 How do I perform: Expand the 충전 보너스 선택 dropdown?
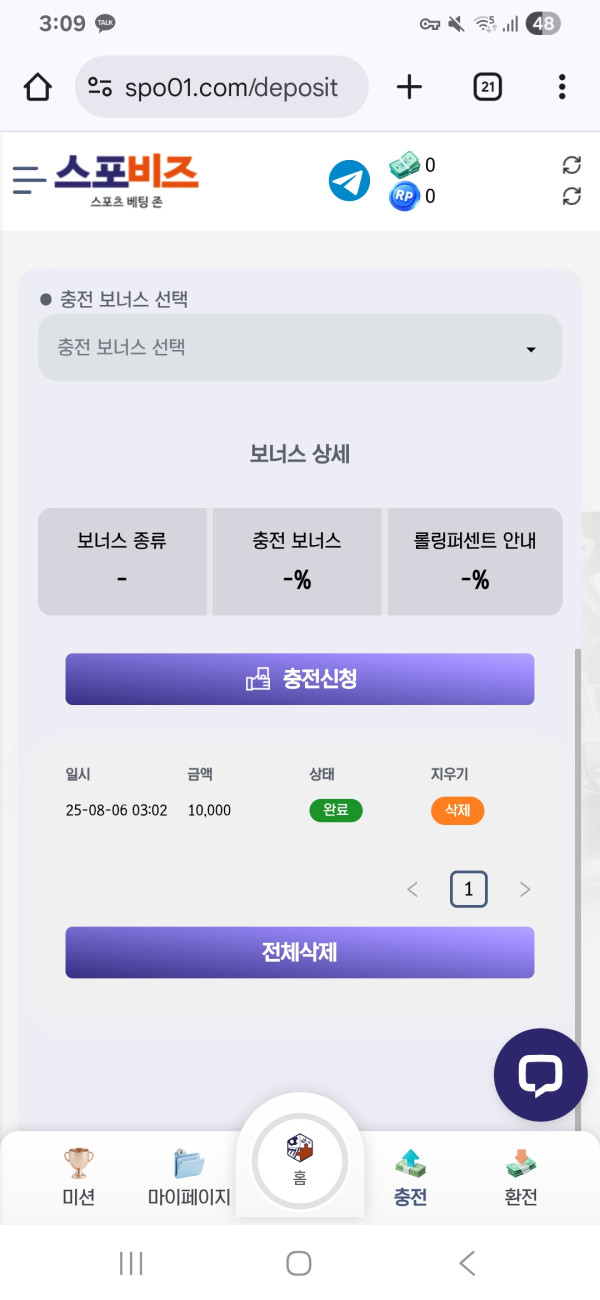tap(300, 348)
